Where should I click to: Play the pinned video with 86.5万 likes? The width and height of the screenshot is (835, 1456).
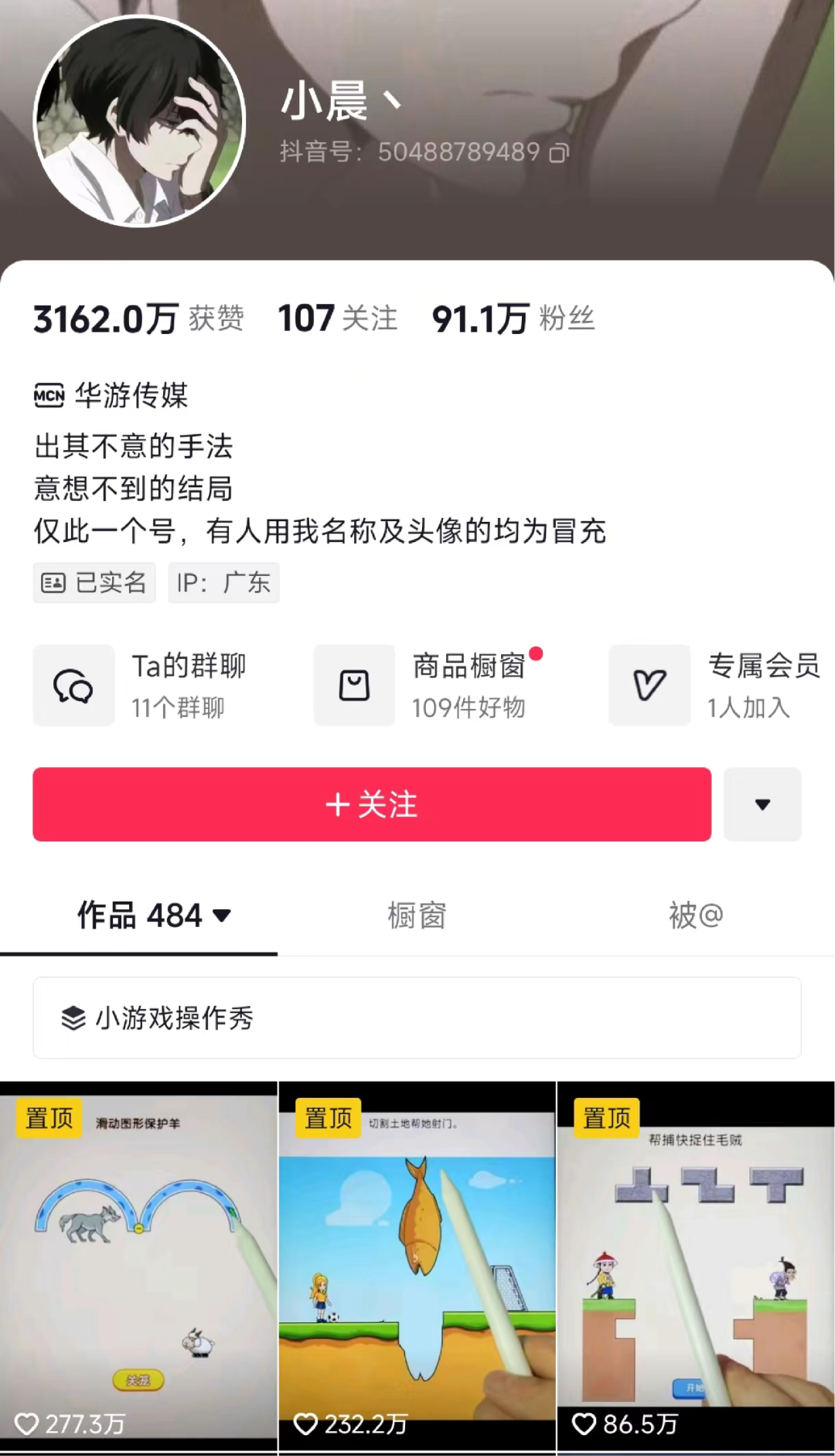point(695,1268)
